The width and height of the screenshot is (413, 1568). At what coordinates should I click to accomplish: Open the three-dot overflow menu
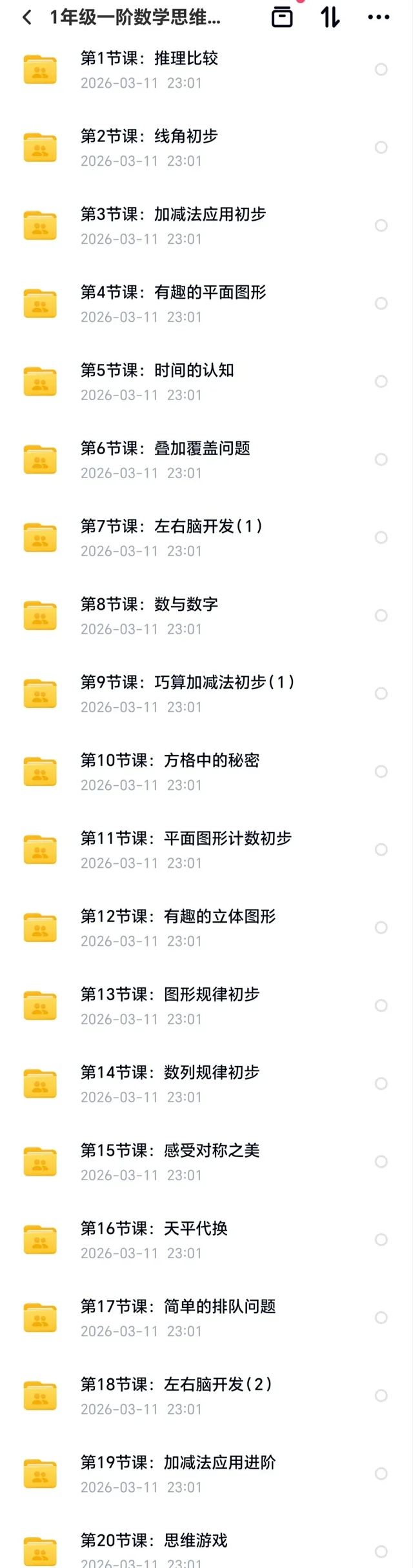click(x=378, y=17)
